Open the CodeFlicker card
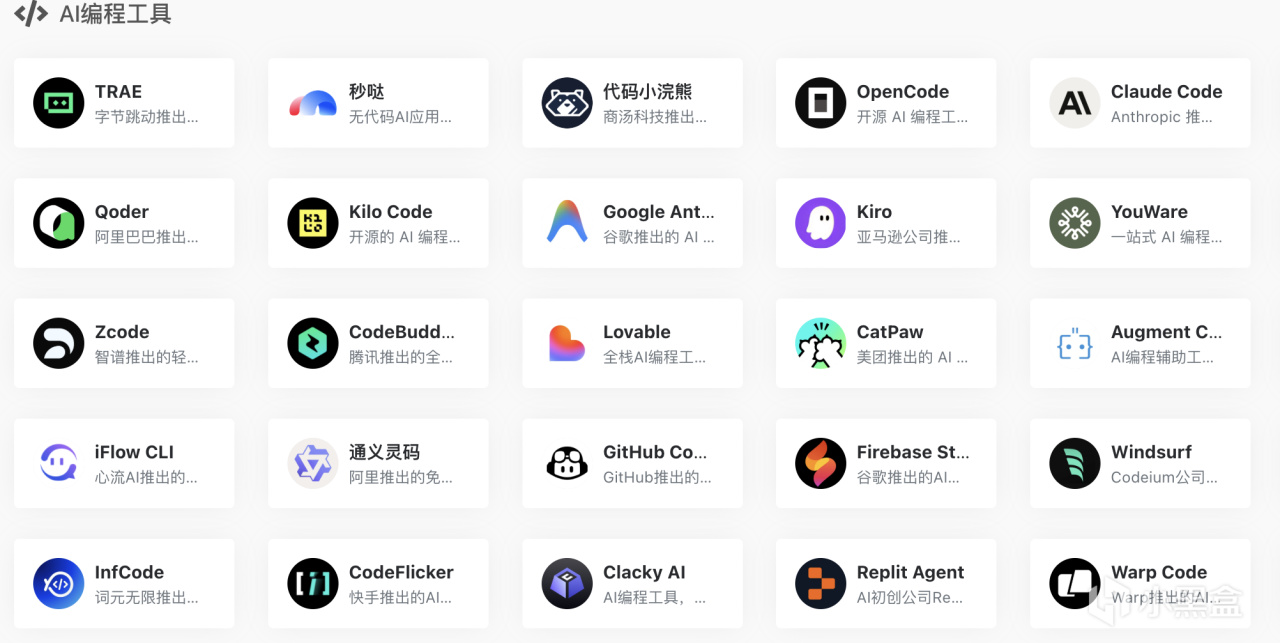The image size is (1280, 643). 378,583
